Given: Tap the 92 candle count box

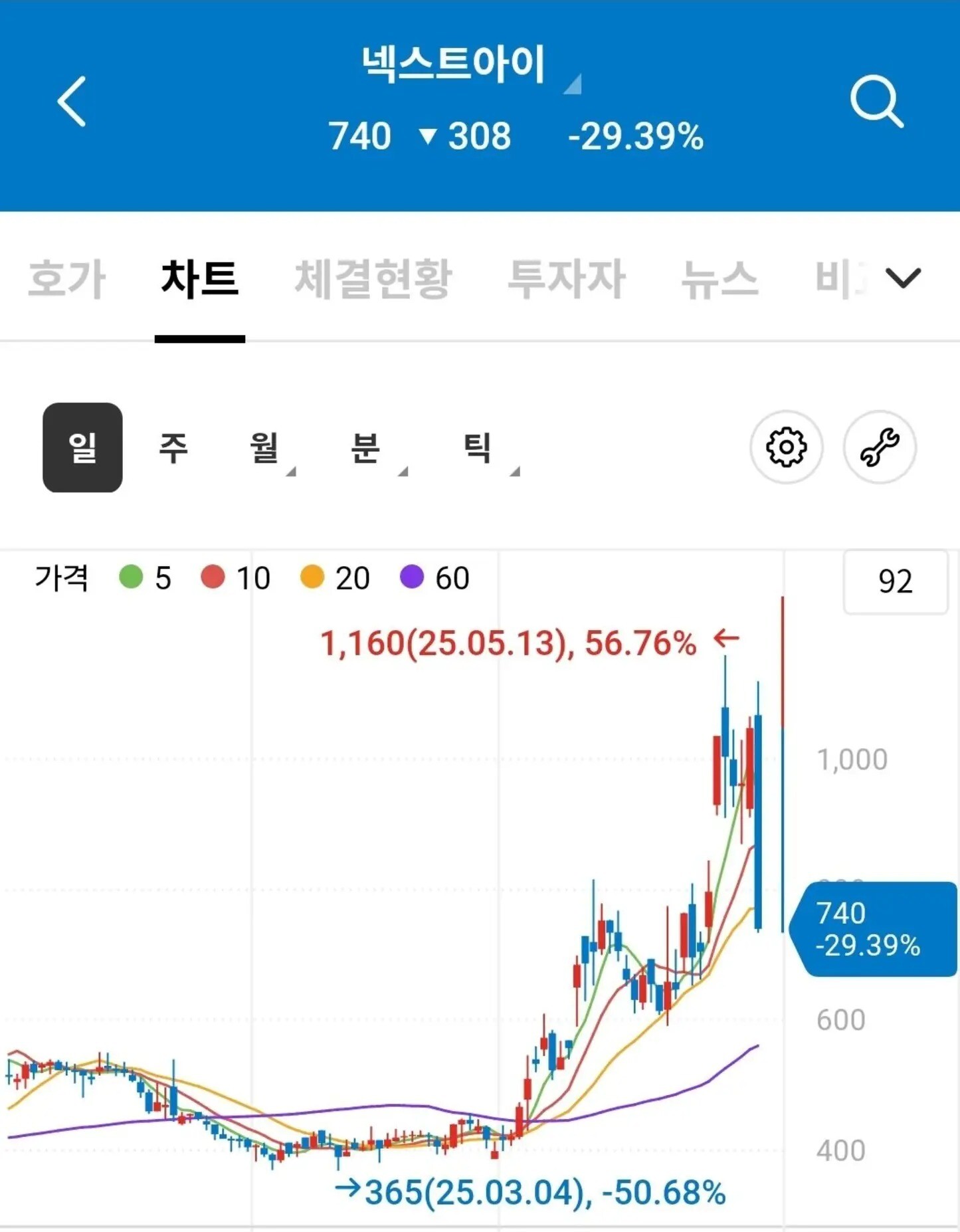Looking at the screenshot, I should (896, 581).
